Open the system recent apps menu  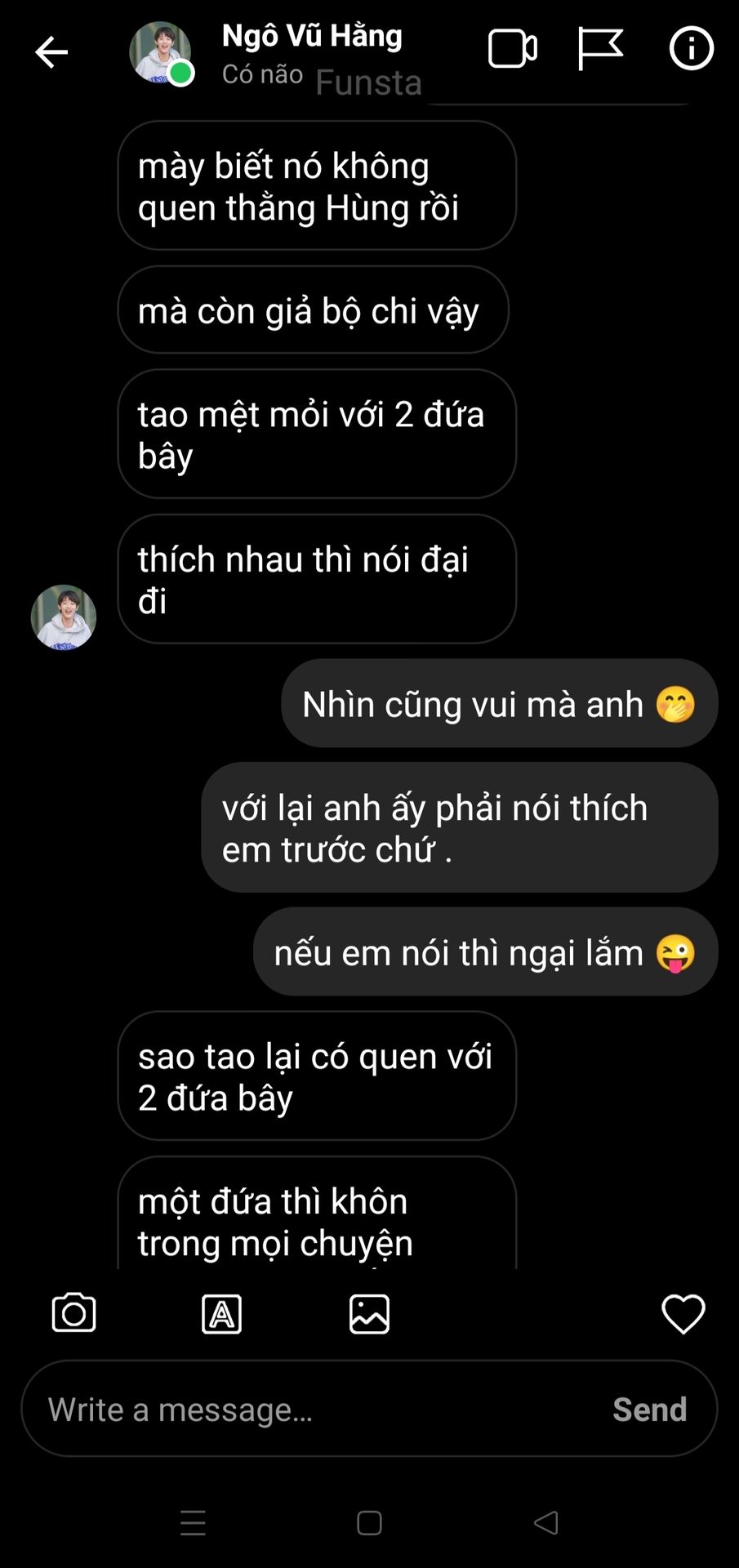[193, 1523]
